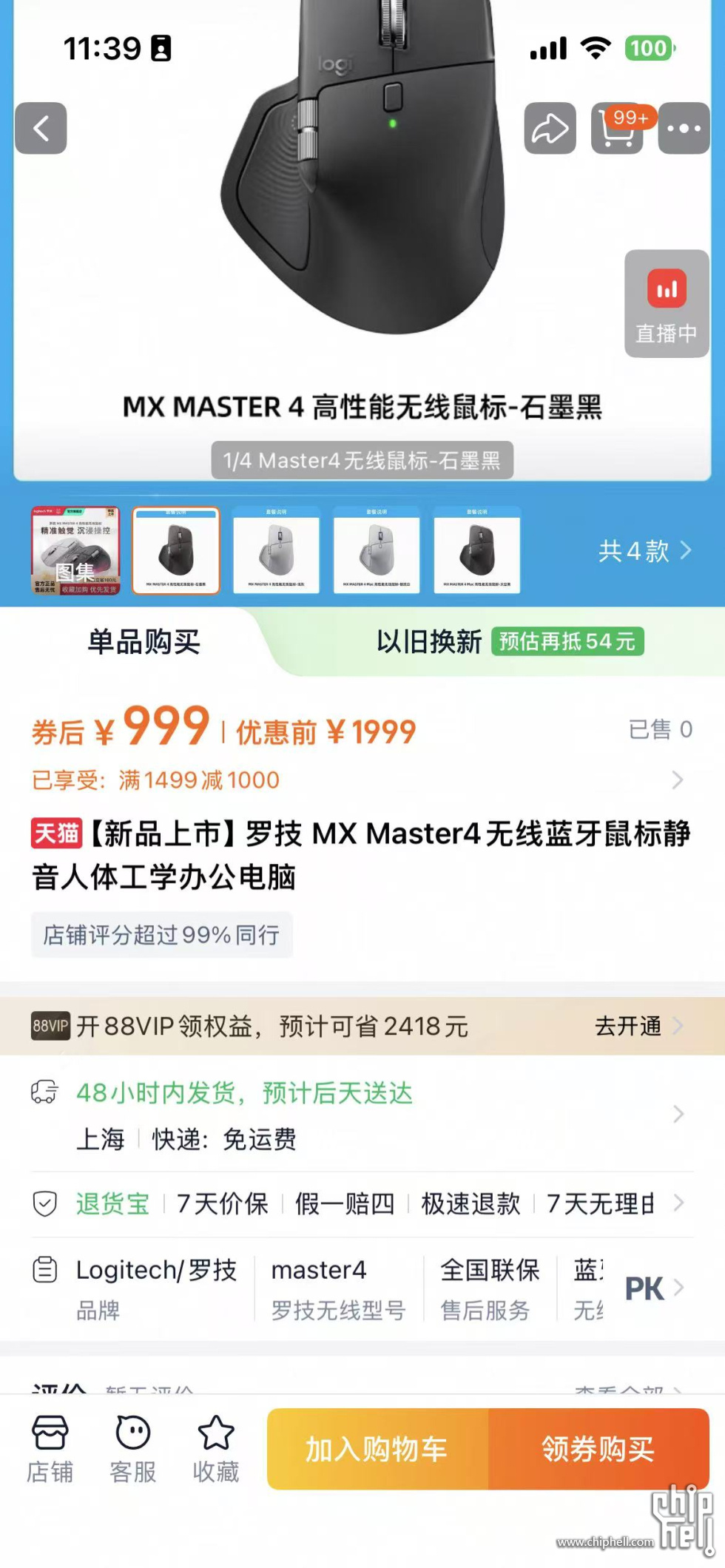Contact 客服 customer service
Viewport: 725px width, 1568px height.
(133, 1450)
